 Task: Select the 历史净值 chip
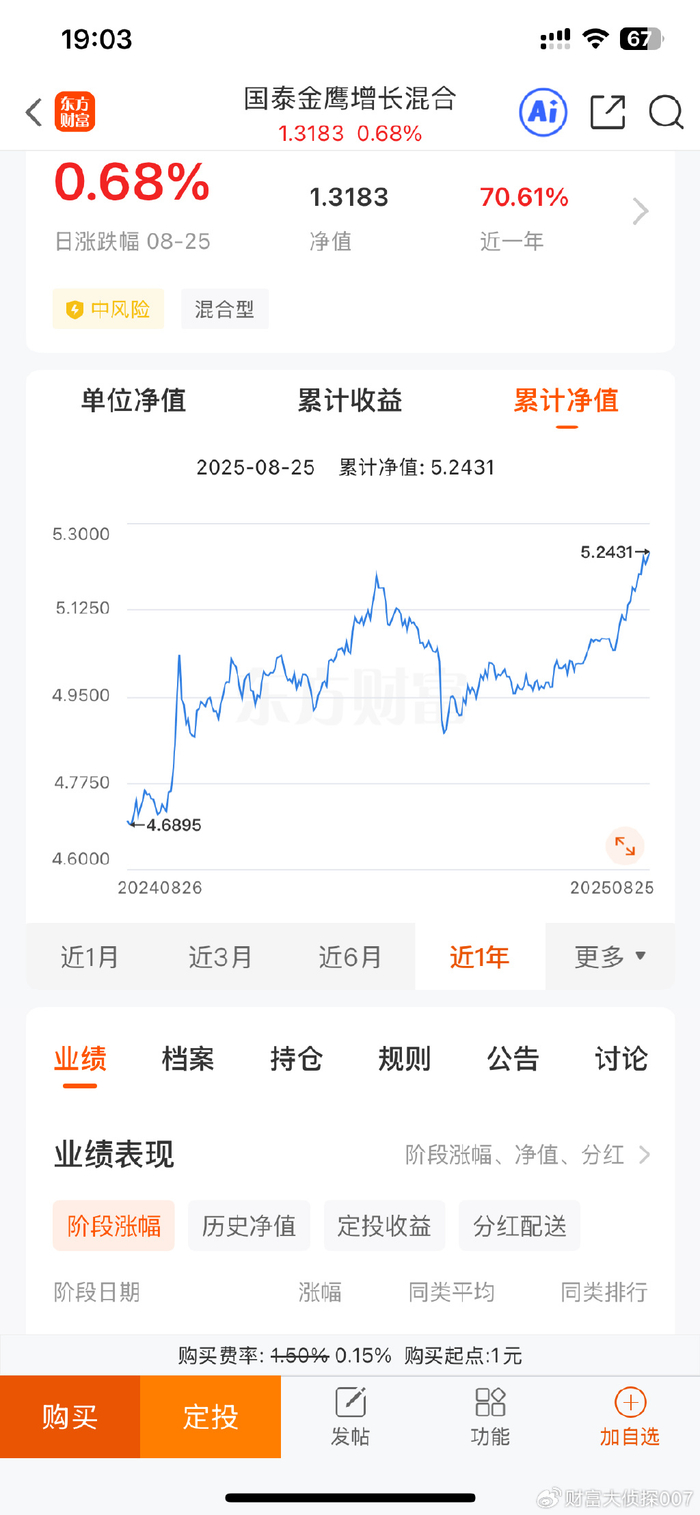pyautogui.click(x=249, y=1226)
